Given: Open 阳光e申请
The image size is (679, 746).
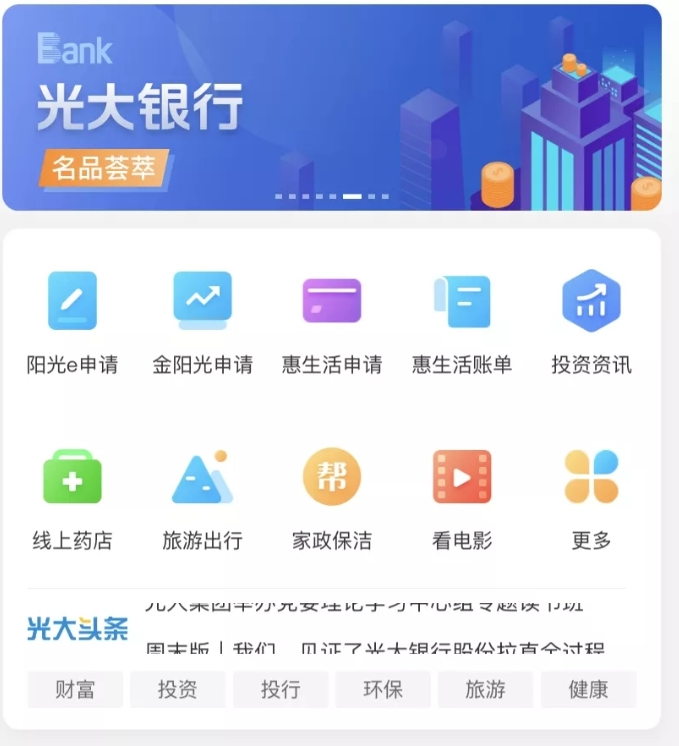Looking at the screenshot, I should click(x=72, y=320).
